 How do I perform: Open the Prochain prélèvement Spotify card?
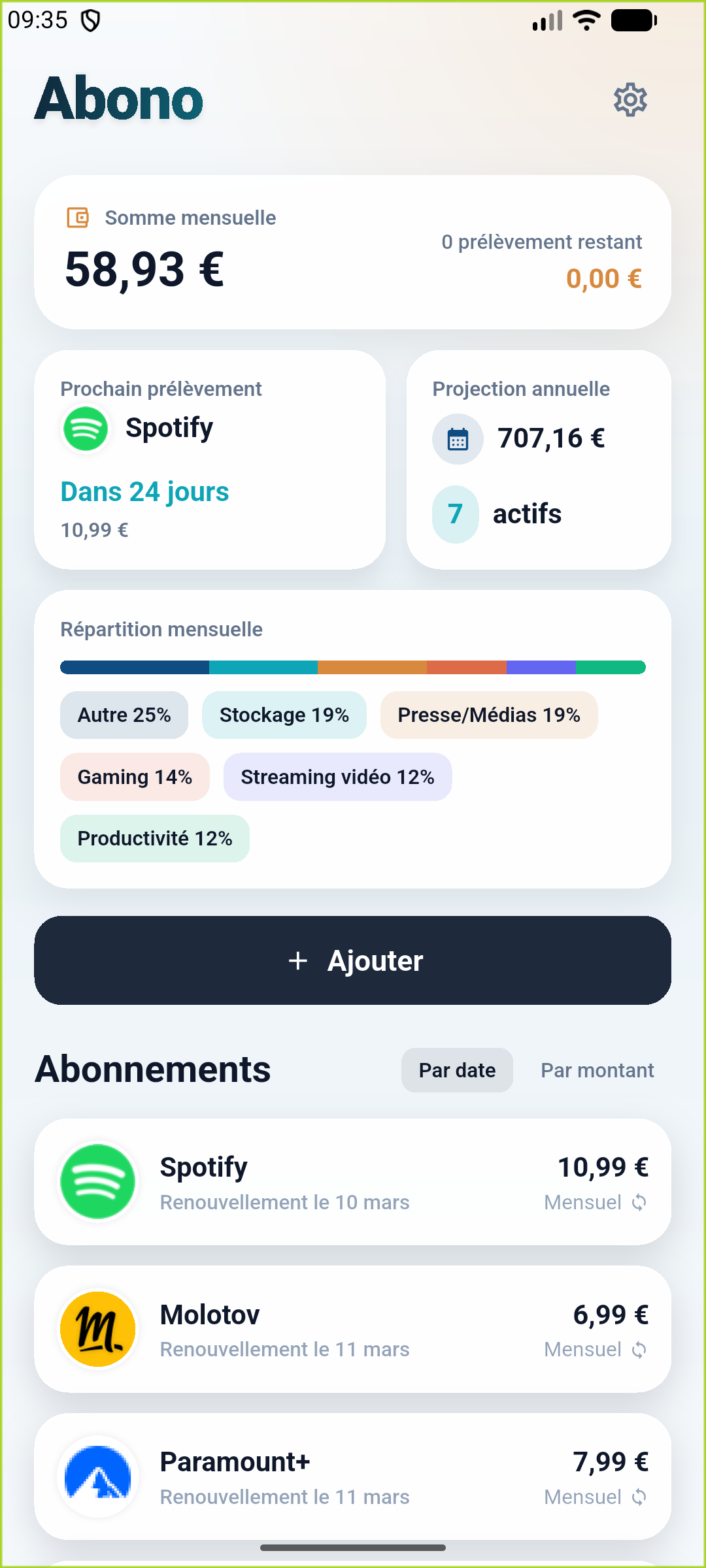click(x=210, y=460)
